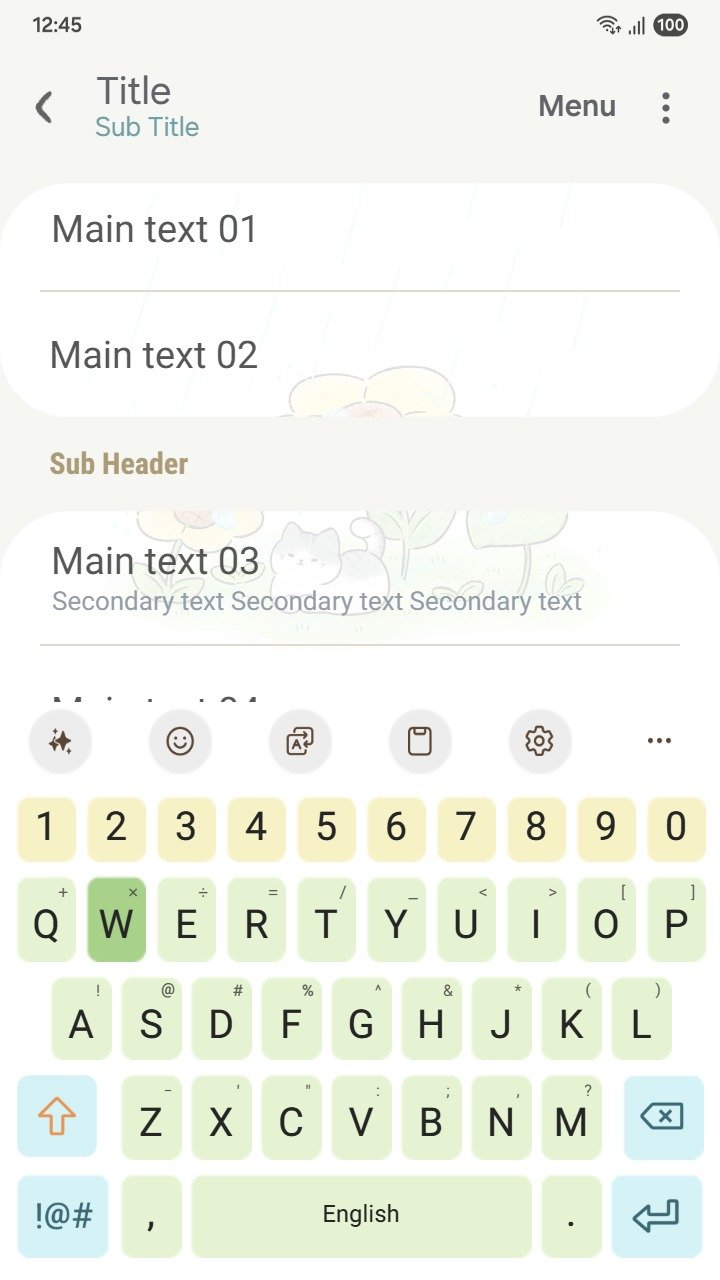Image resolution: width=720 pixels, height=1280 pixels.
Task: Open the Main text 02 row
Action: (360, 355)
